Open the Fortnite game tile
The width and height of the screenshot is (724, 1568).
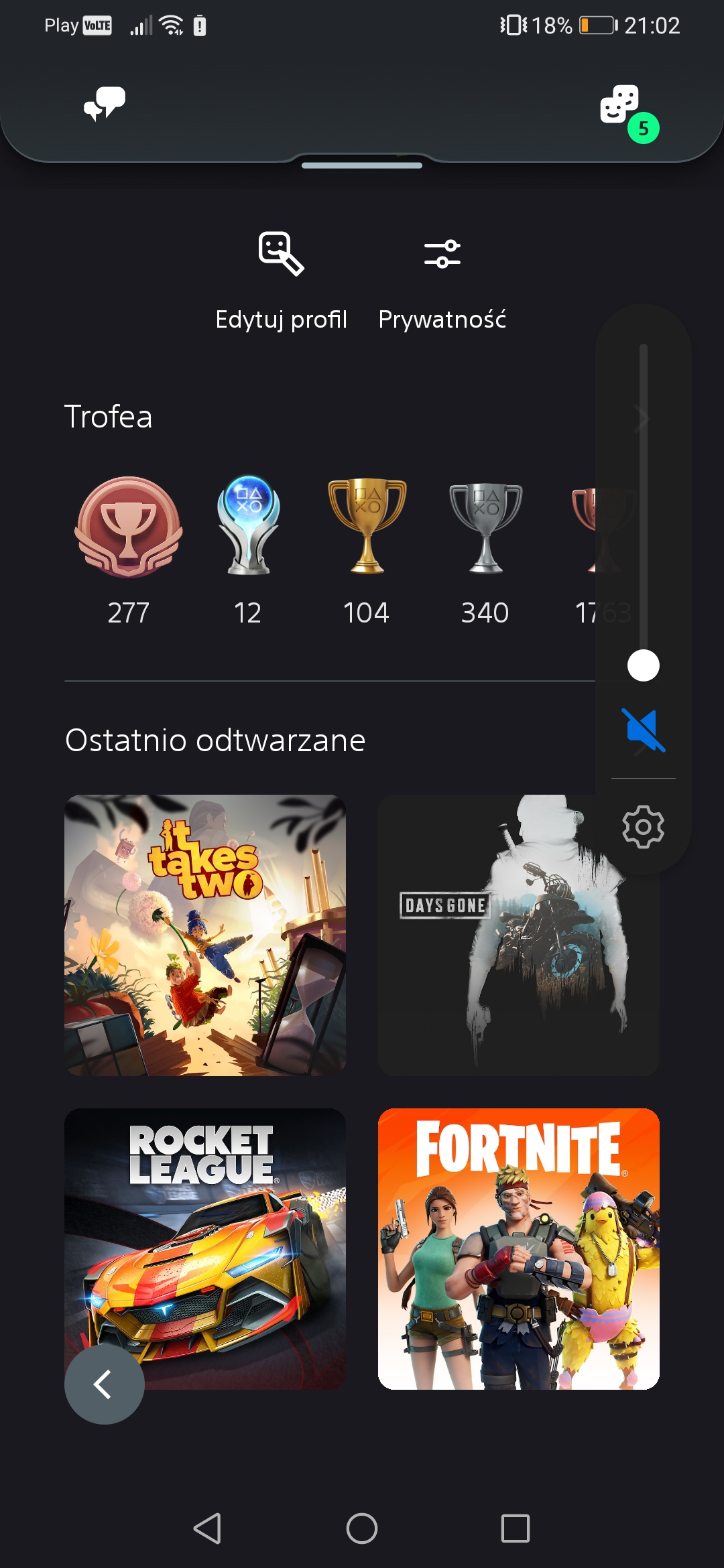click(518, 1248)
